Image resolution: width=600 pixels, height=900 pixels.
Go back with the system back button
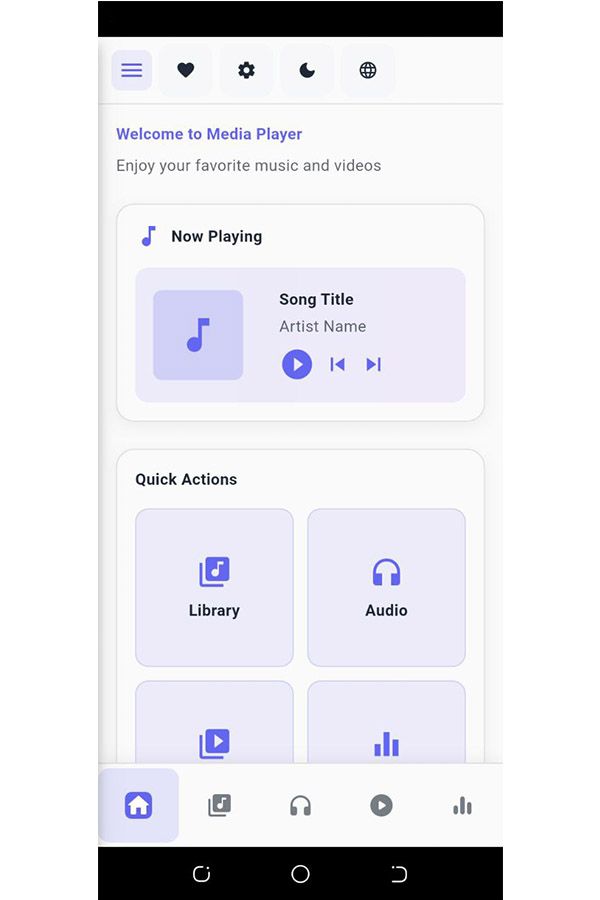399,874
